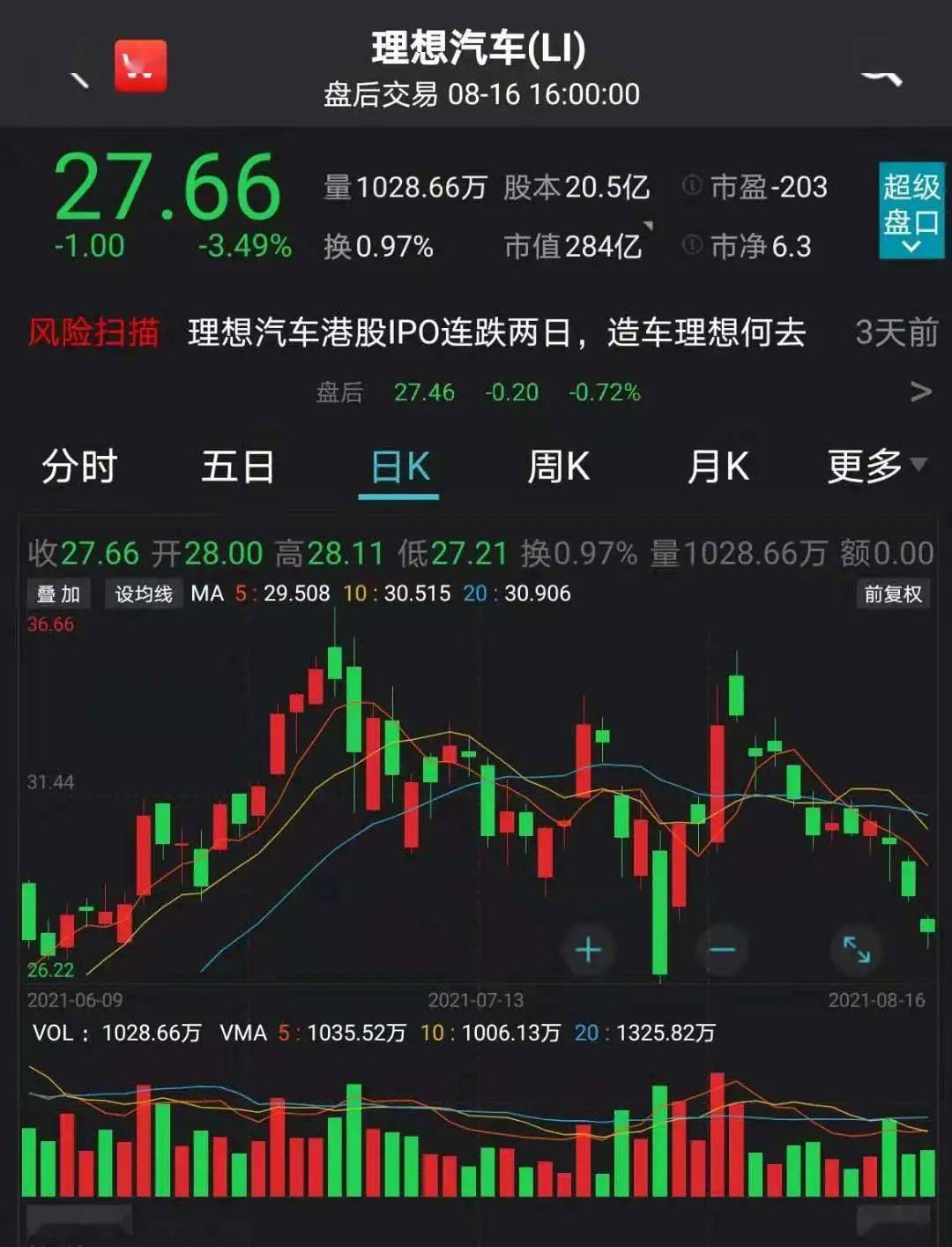Zoom in the K-line chart
This screenshot has height=1247, width=952.
pos(588,950)
